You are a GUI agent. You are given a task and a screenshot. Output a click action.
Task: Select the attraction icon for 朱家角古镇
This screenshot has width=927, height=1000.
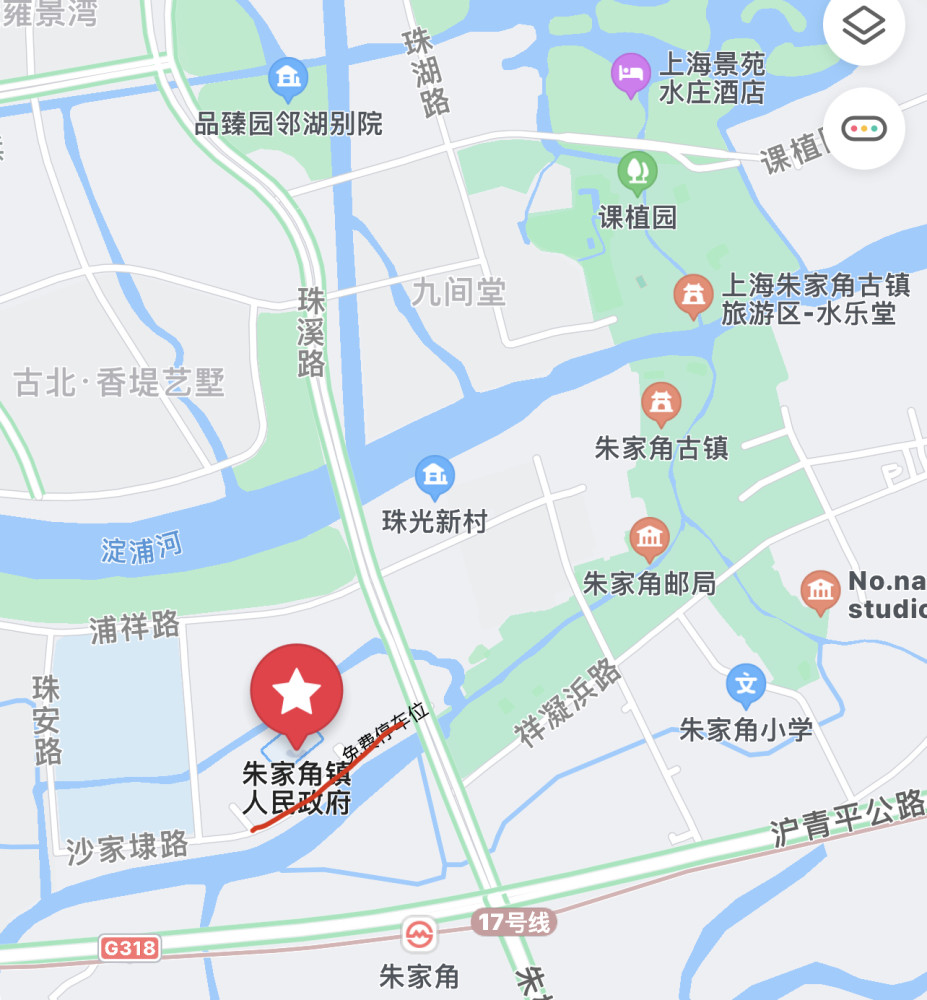click(660, 403)
